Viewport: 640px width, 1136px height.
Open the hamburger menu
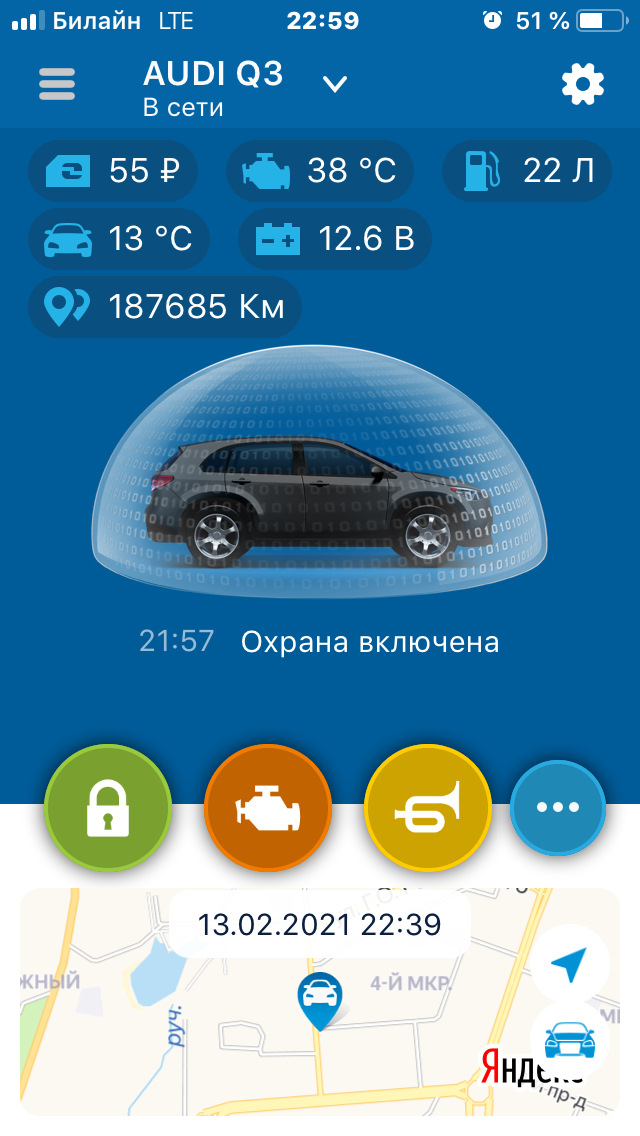pos(57,84)
